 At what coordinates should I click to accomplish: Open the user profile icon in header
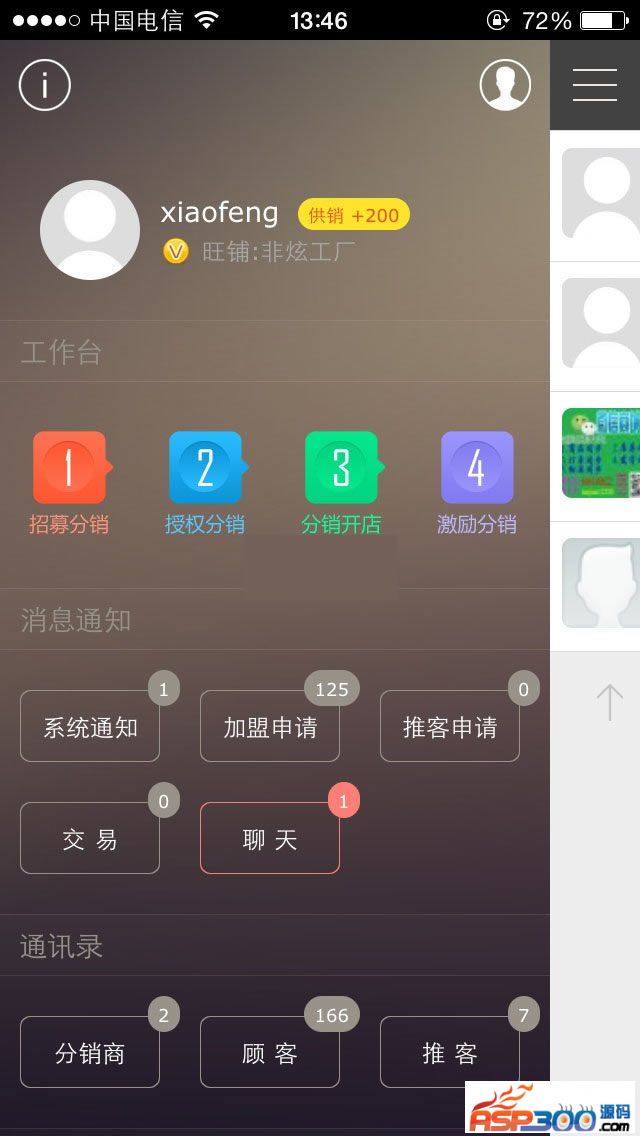(x=505, y=85)
